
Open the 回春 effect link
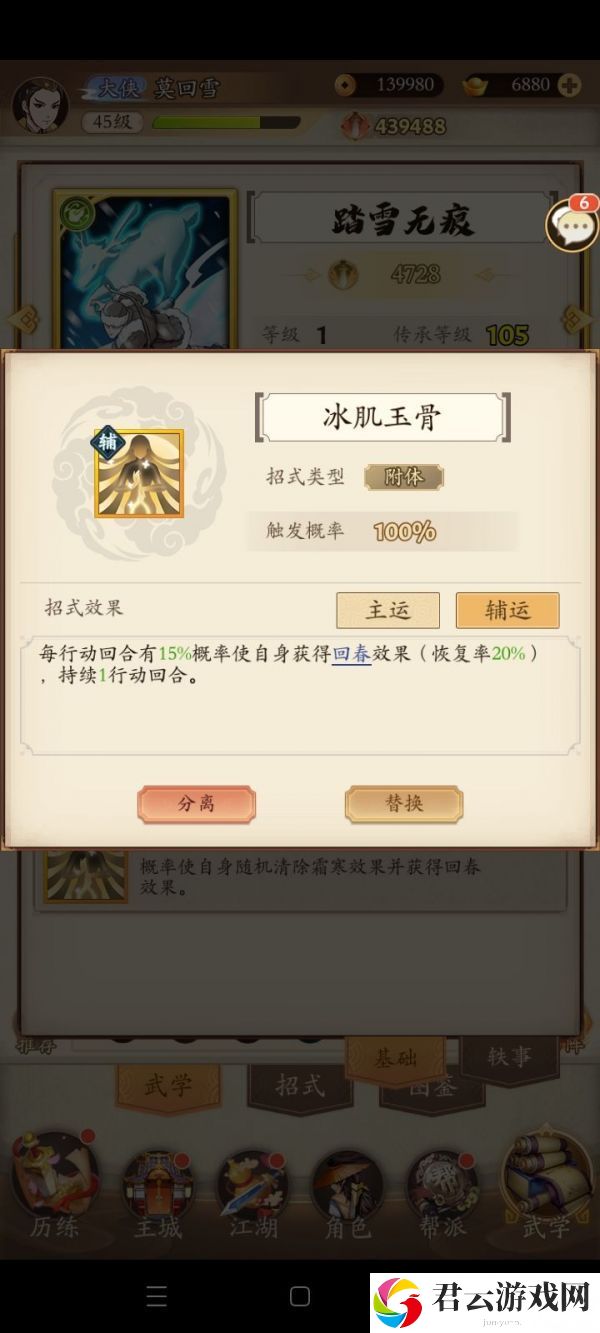351,654
